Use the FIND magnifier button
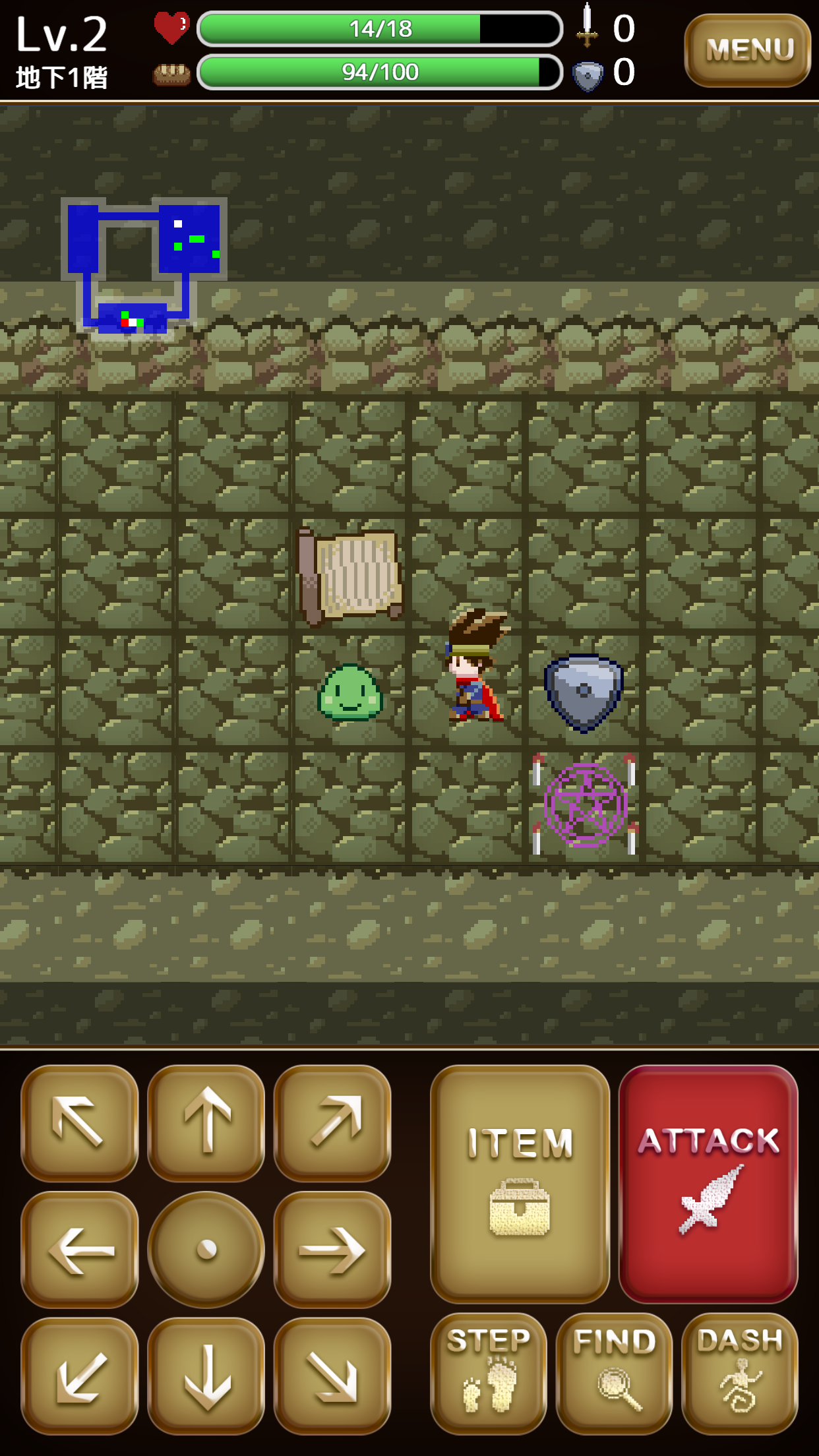The height and width of the screenshot is (1456, 819). [x=614, y=1373]
